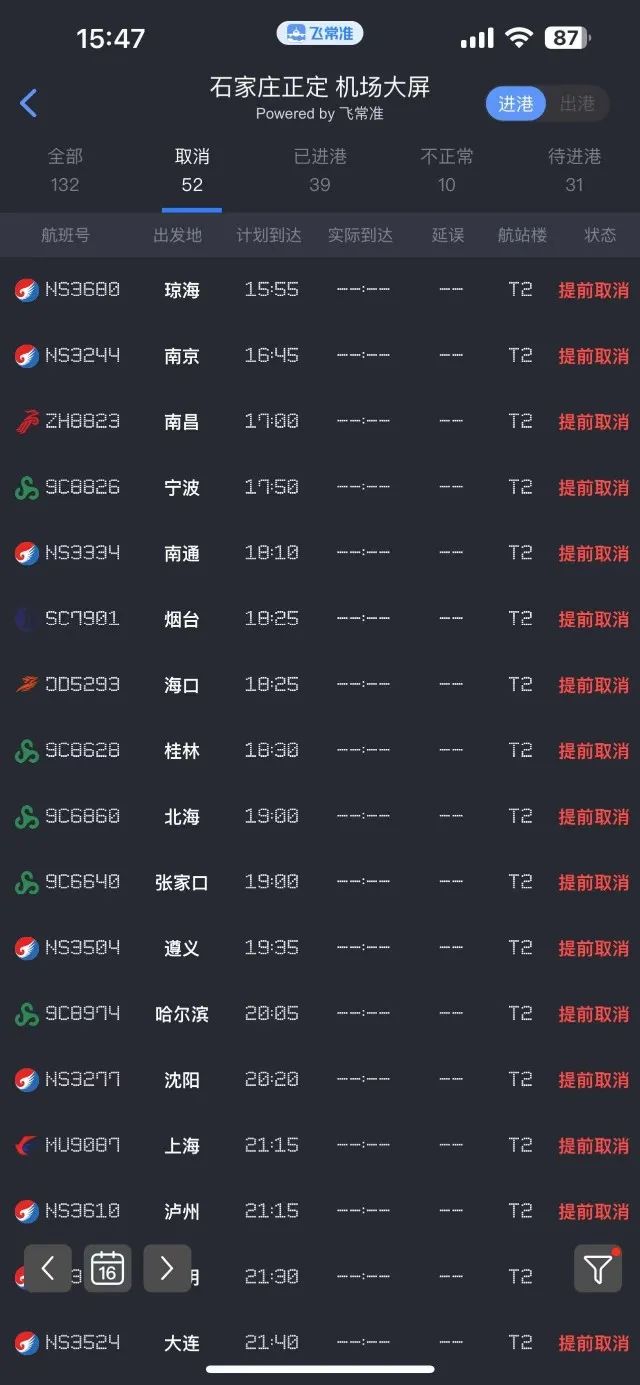Open flight MU9087 from 上海
The image size is (640, 1385).
(320, 1145)
